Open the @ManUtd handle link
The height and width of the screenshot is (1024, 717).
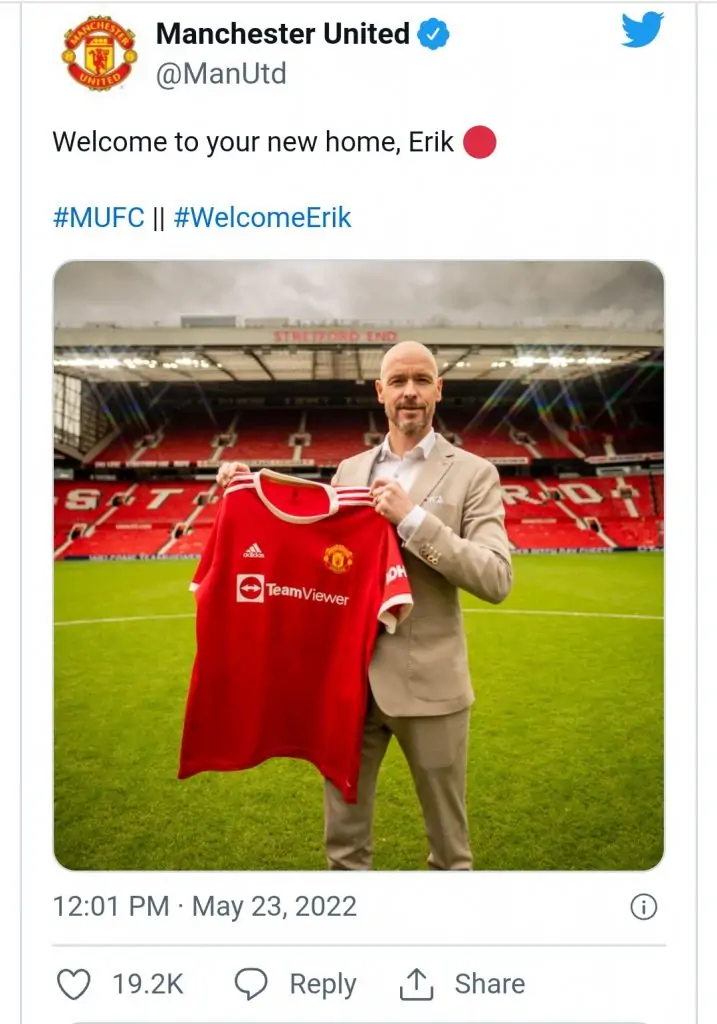(x=220, y=73)
